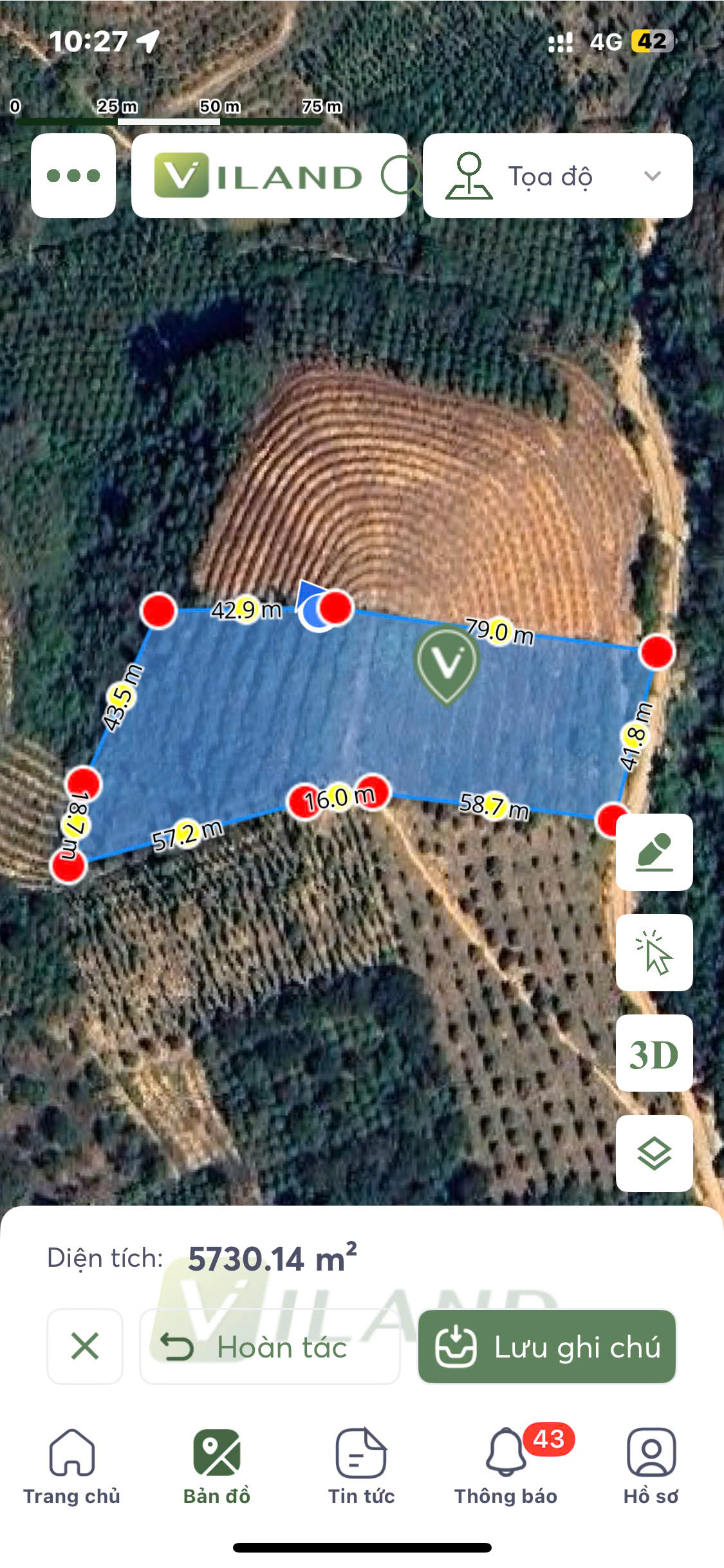Screen dimensions: 724x1568
Task: Expand the Tọa độ dropdown
Action: click(557, 176)
